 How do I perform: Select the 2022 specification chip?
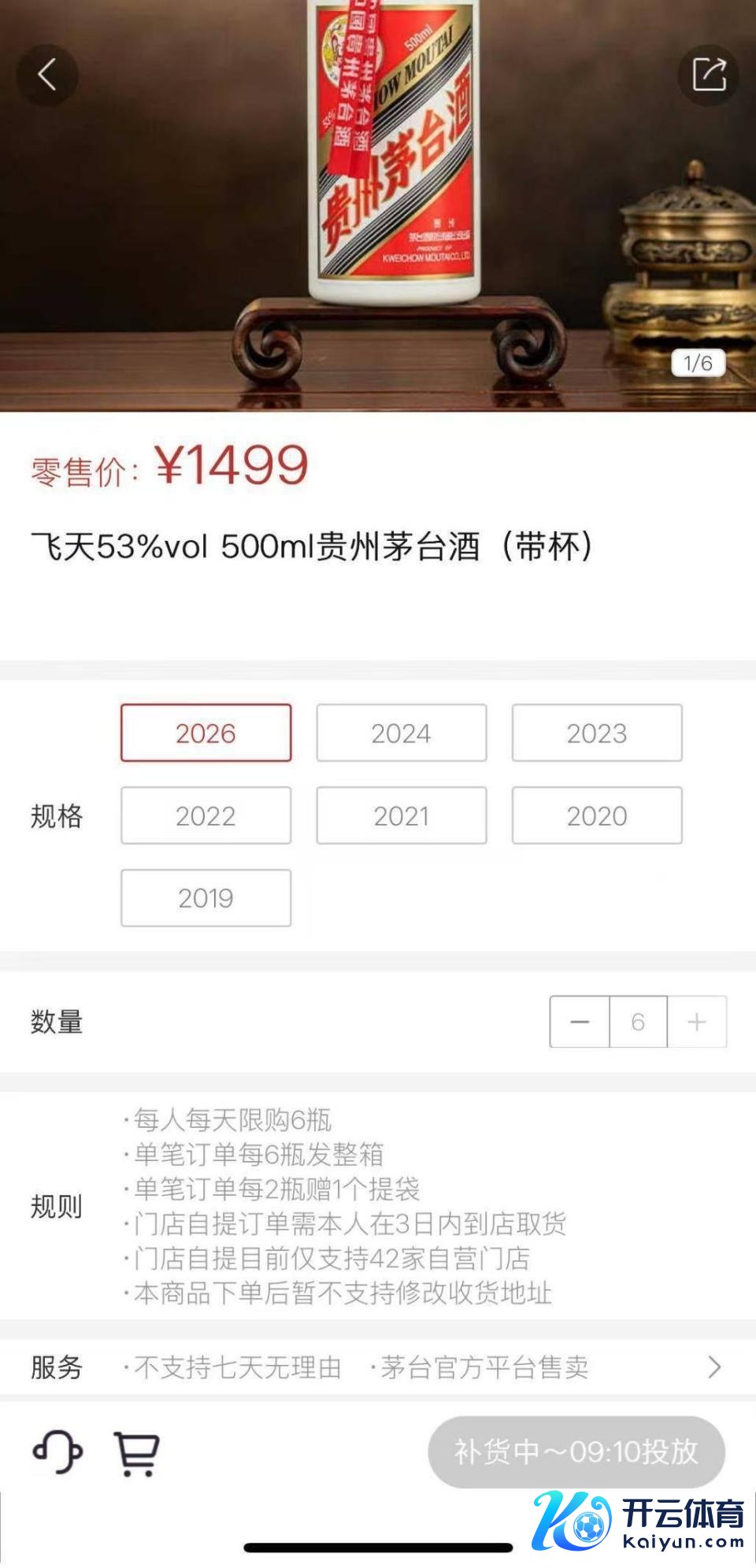click(x=206, y=815)
